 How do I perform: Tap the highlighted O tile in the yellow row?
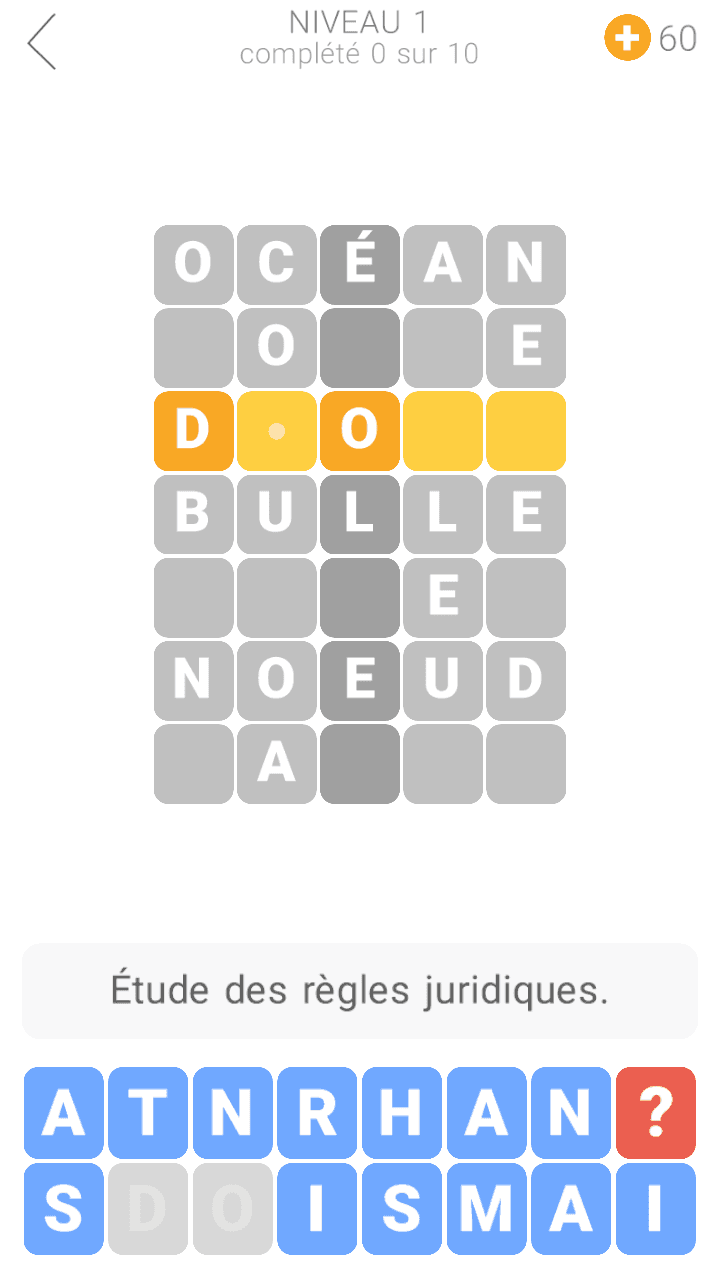pyautogui.click(x=359, y=431)
